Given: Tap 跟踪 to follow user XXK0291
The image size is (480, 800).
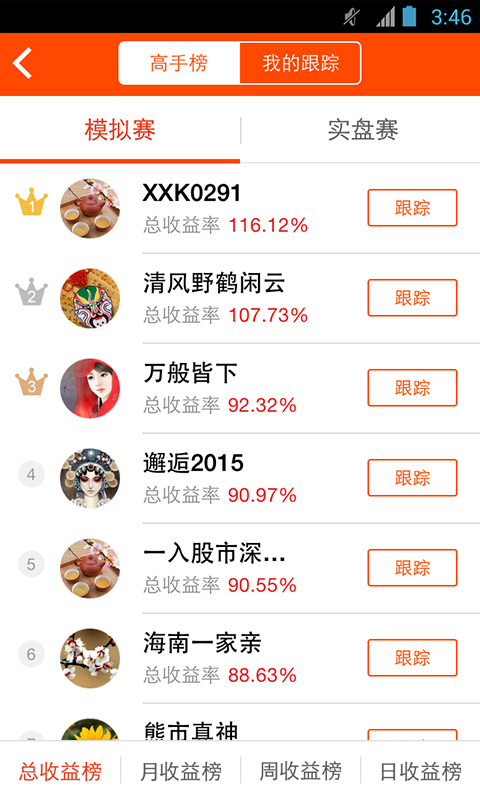Looking at the screenshot, I should click(412, 208).
